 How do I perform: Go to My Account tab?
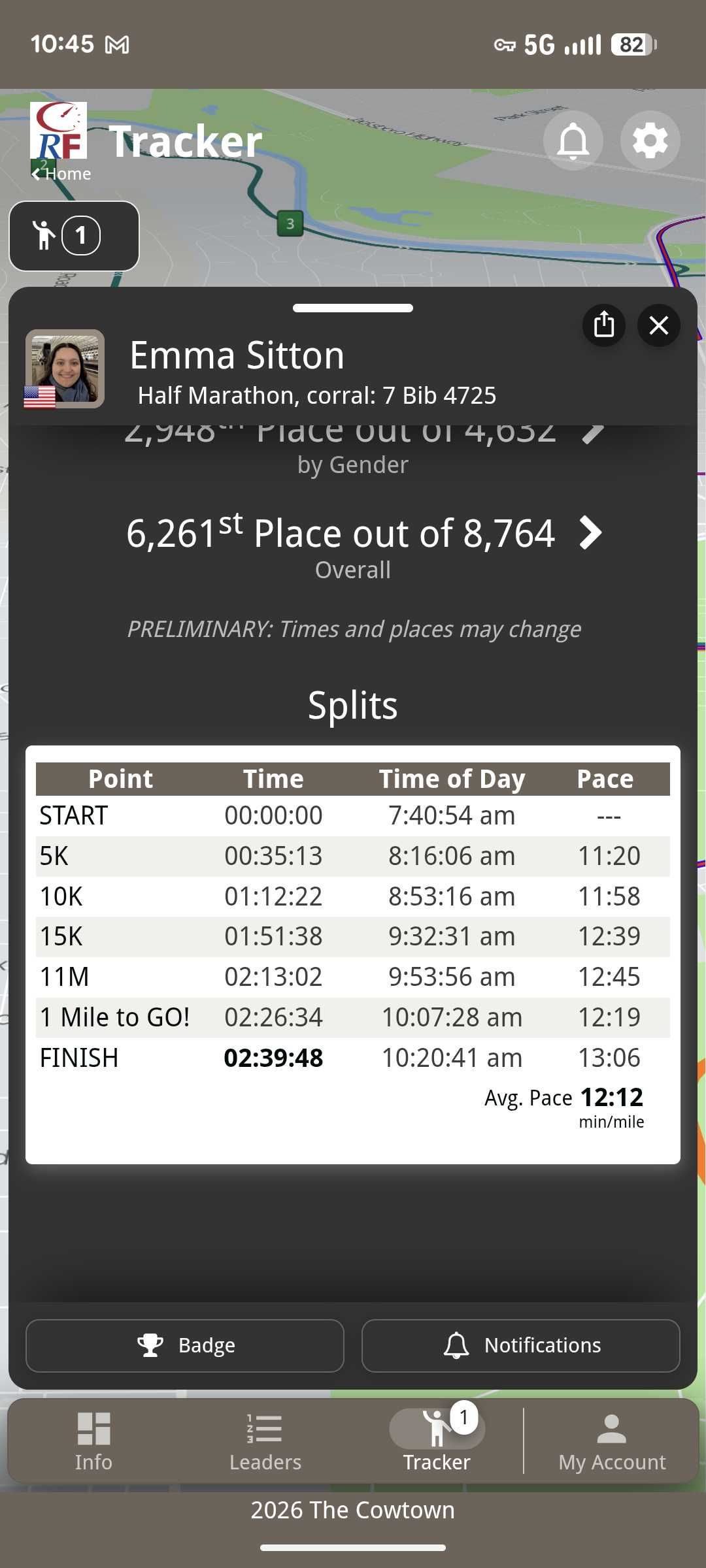coord(612,1442)
